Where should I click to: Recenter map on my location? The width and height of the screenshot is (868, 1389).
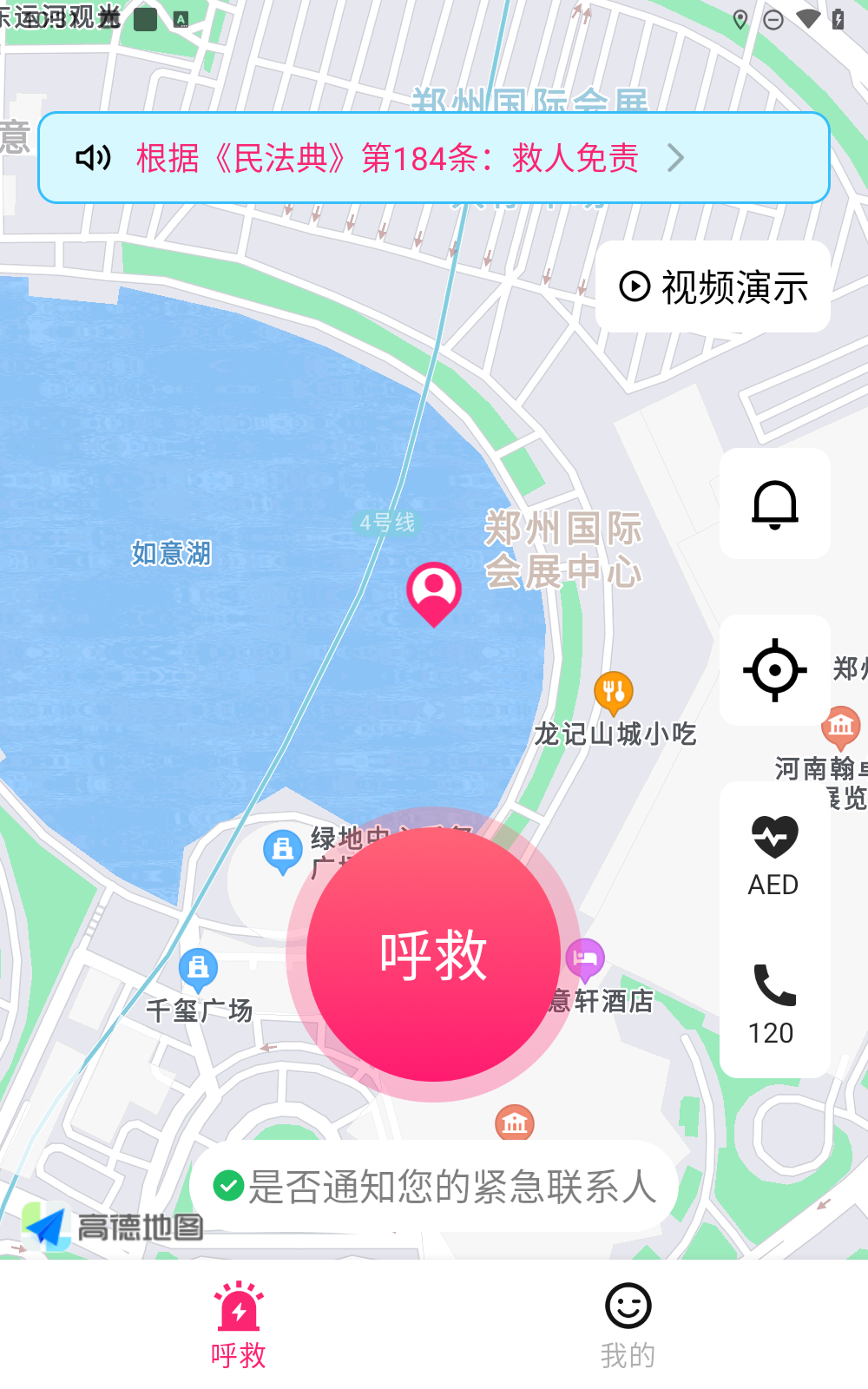tap(774, 670)
